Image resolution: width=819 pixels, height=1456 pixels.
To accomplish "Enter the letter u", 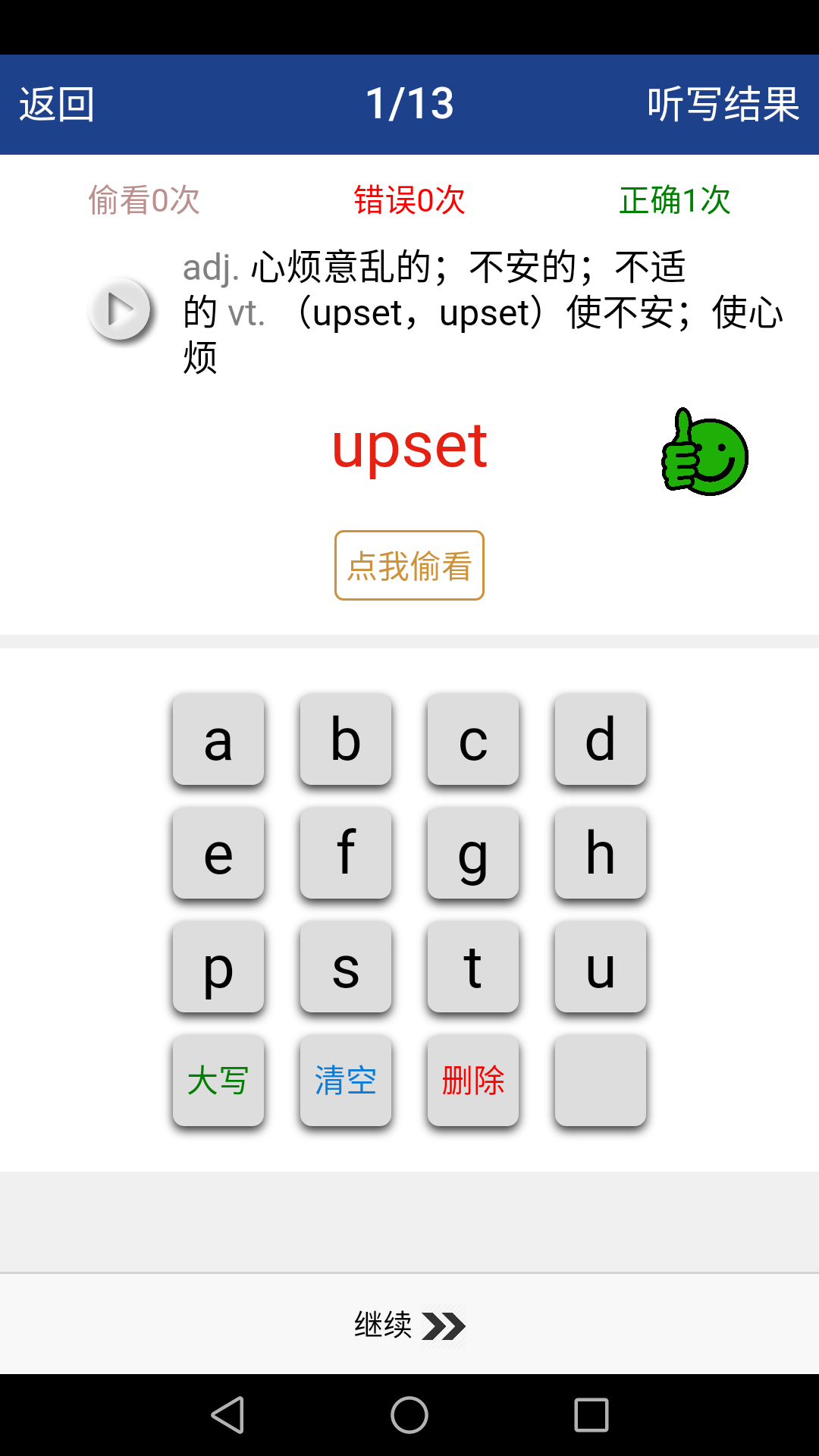I will pos(601,967).
